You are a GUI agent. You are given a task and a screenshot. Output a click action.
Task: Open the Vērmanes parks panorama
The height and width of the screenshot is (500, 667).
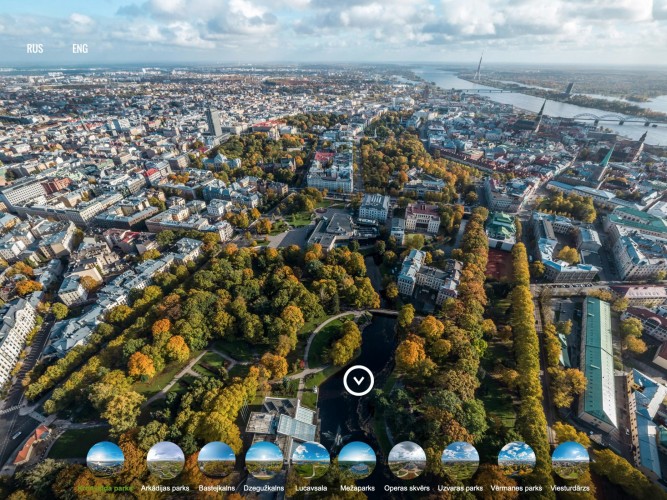click(516, 461)
